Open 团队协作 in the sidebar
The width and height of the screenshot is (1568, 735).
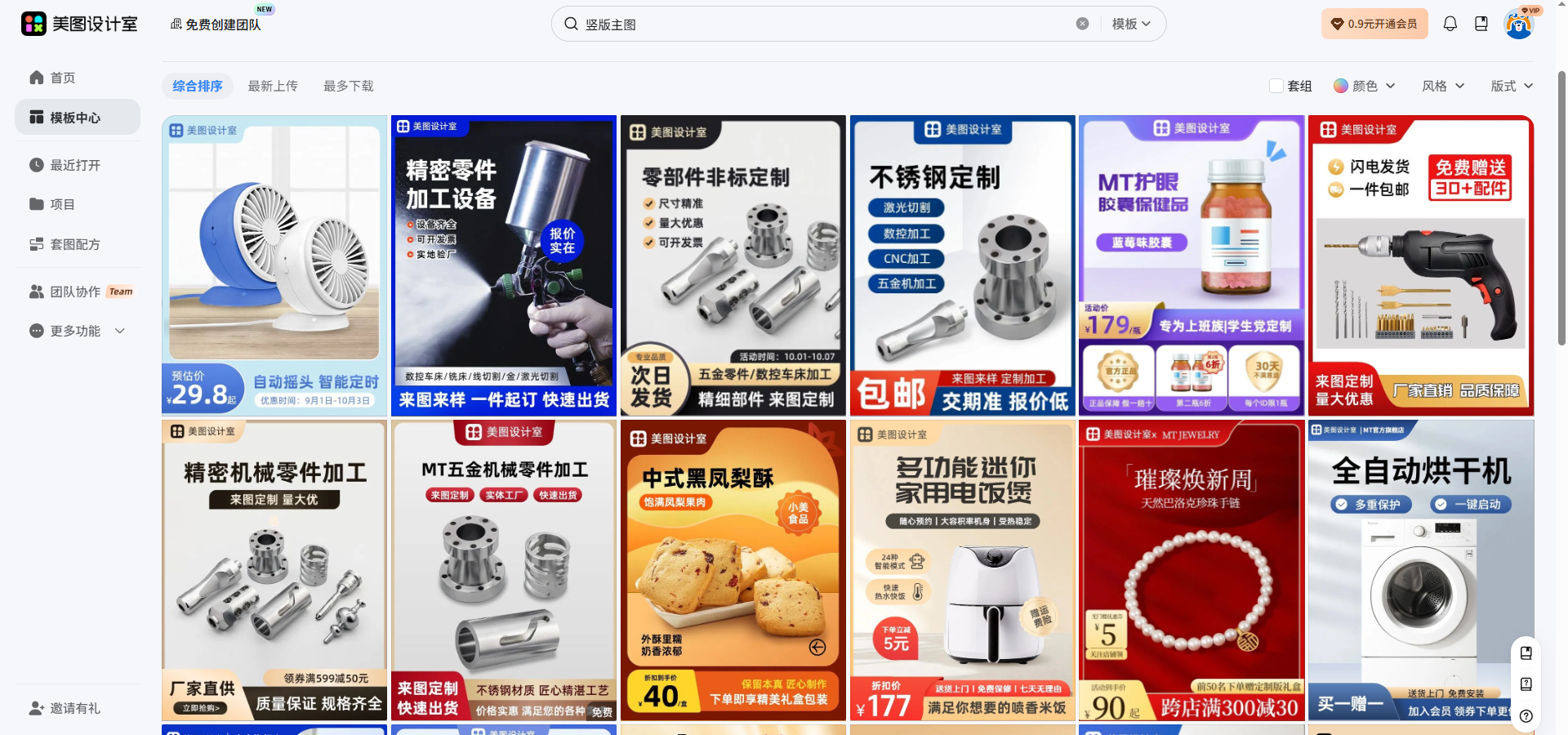(75, 292)
